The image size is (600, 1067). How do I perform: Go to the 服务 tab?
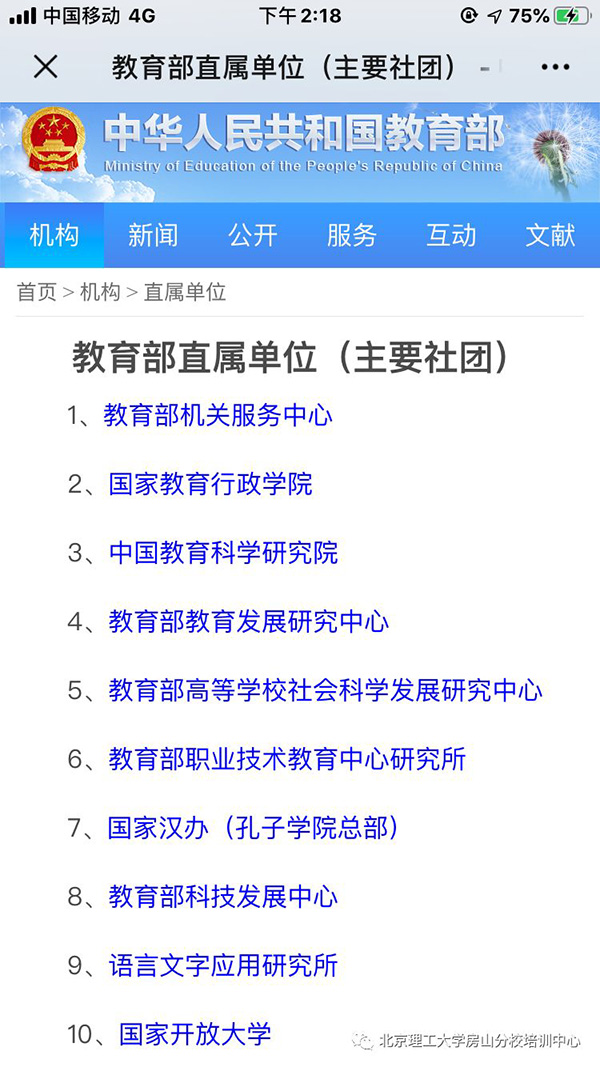pos(352,235)
